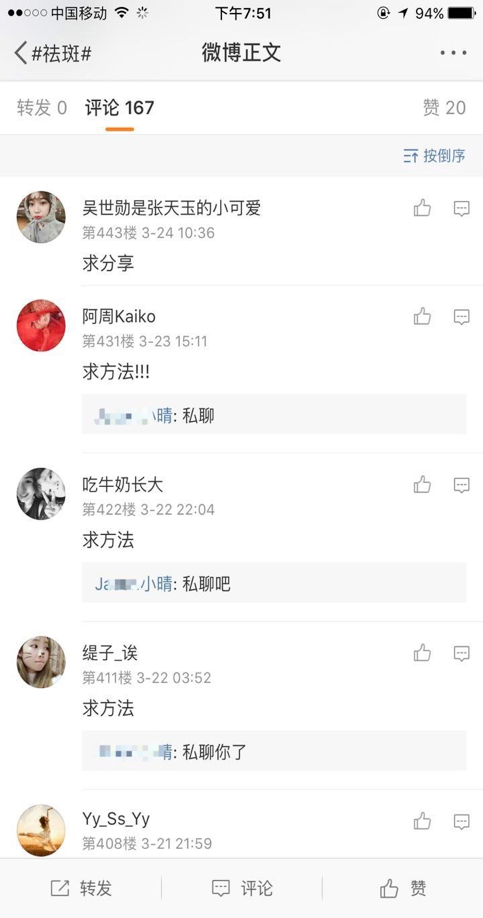Sort comments with 按倒序
483x918 pixels.
coord(434,156)
